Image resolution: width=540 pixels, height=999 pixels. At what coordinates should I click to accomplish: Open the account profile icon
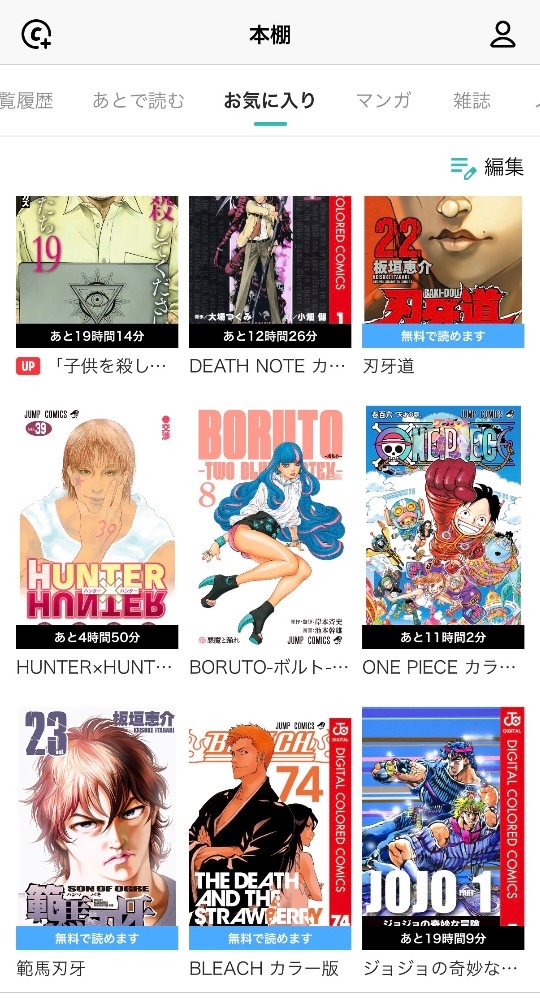(502, 34)
